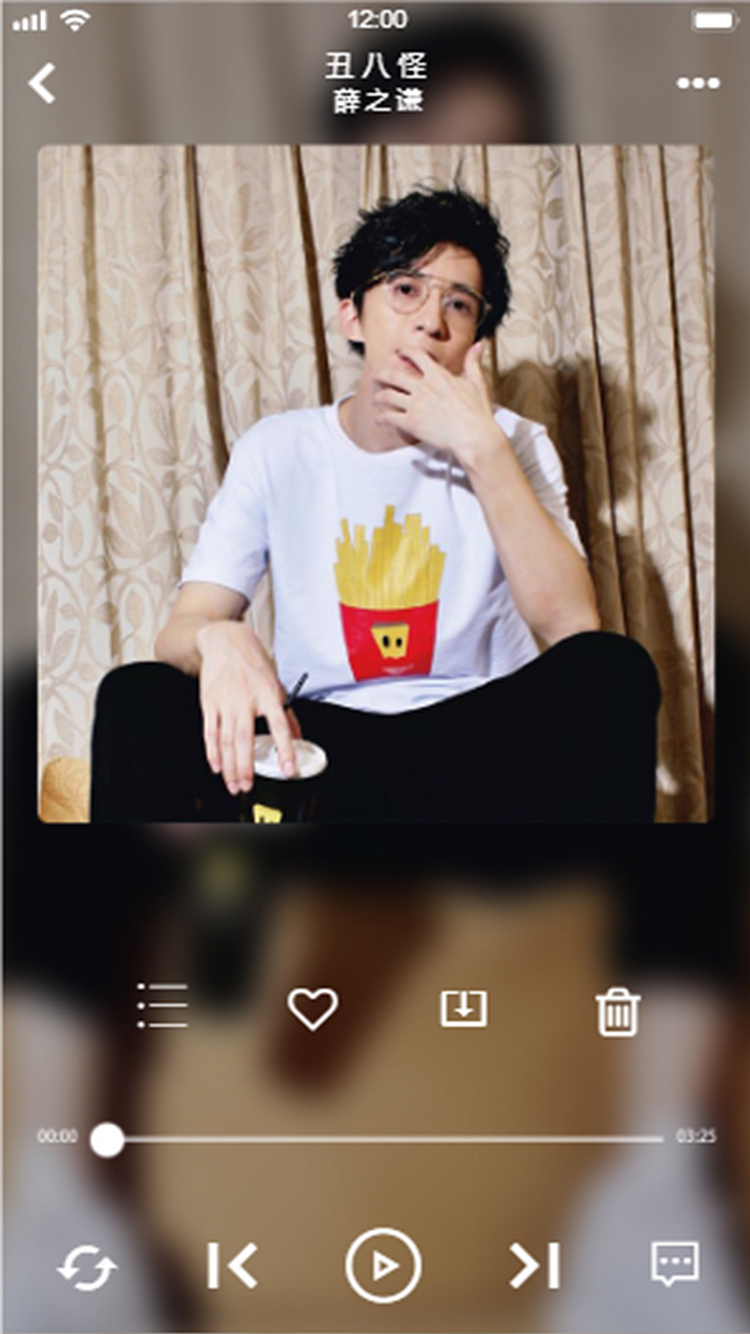Toggle playback with the play button
This screenshot has height=1334, width=750.
pyautogui.click(x=386, y=1263)
